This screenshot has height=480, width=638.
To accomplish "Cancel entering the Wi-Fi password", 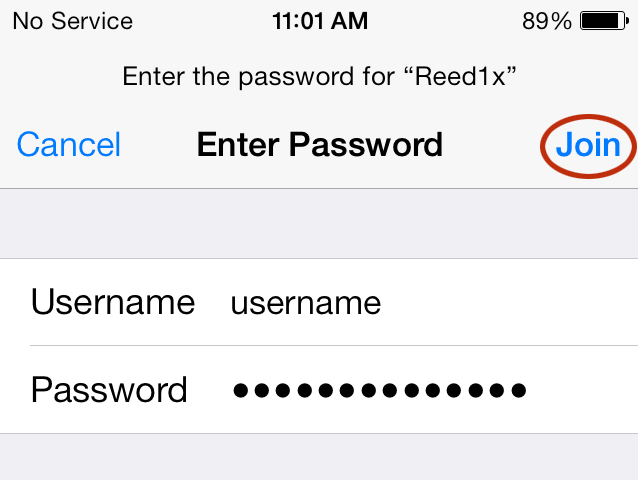I will pos(69,145).
